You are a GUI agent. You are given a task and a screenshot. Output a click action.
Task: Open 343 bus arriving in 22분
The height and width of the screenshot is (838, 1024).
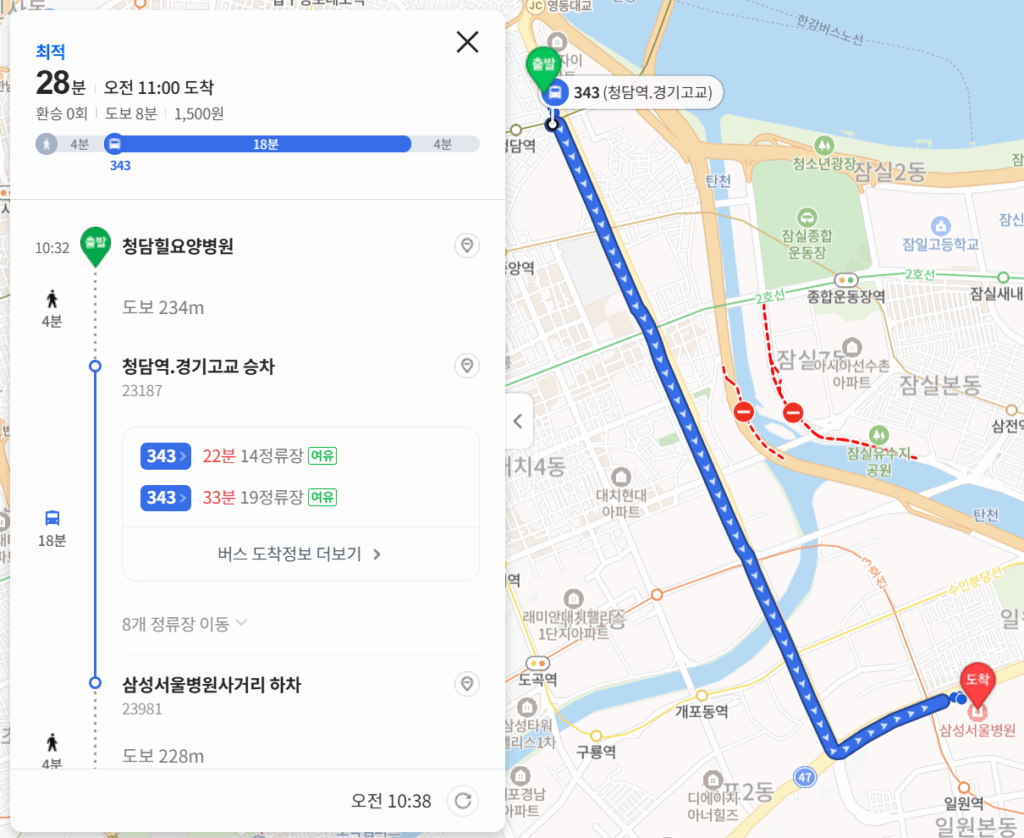[166, 456]
